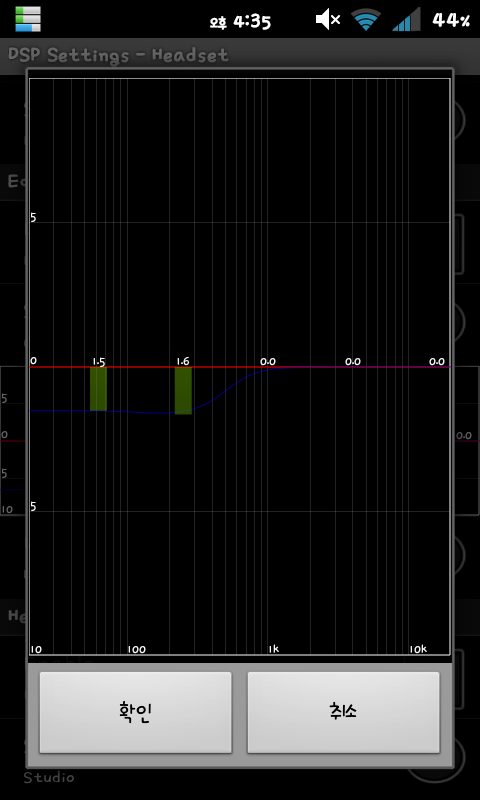Tap the green 1.6 equalizer band
The height and width of the screenshot is (800, 480).
(x=183, y=391)
